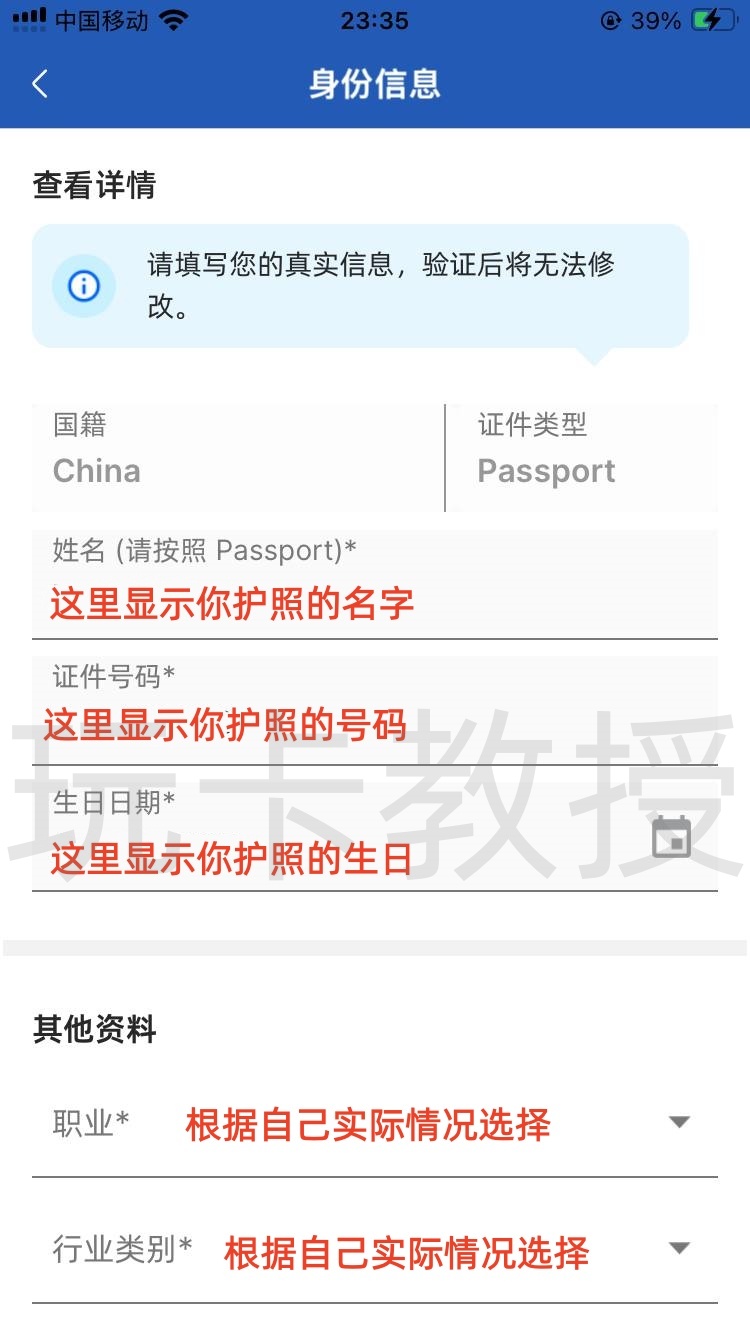This screenshot has height=1334, width=750.
Task: Tap the 身份信息 title in the header
Action: click(375, 85)
